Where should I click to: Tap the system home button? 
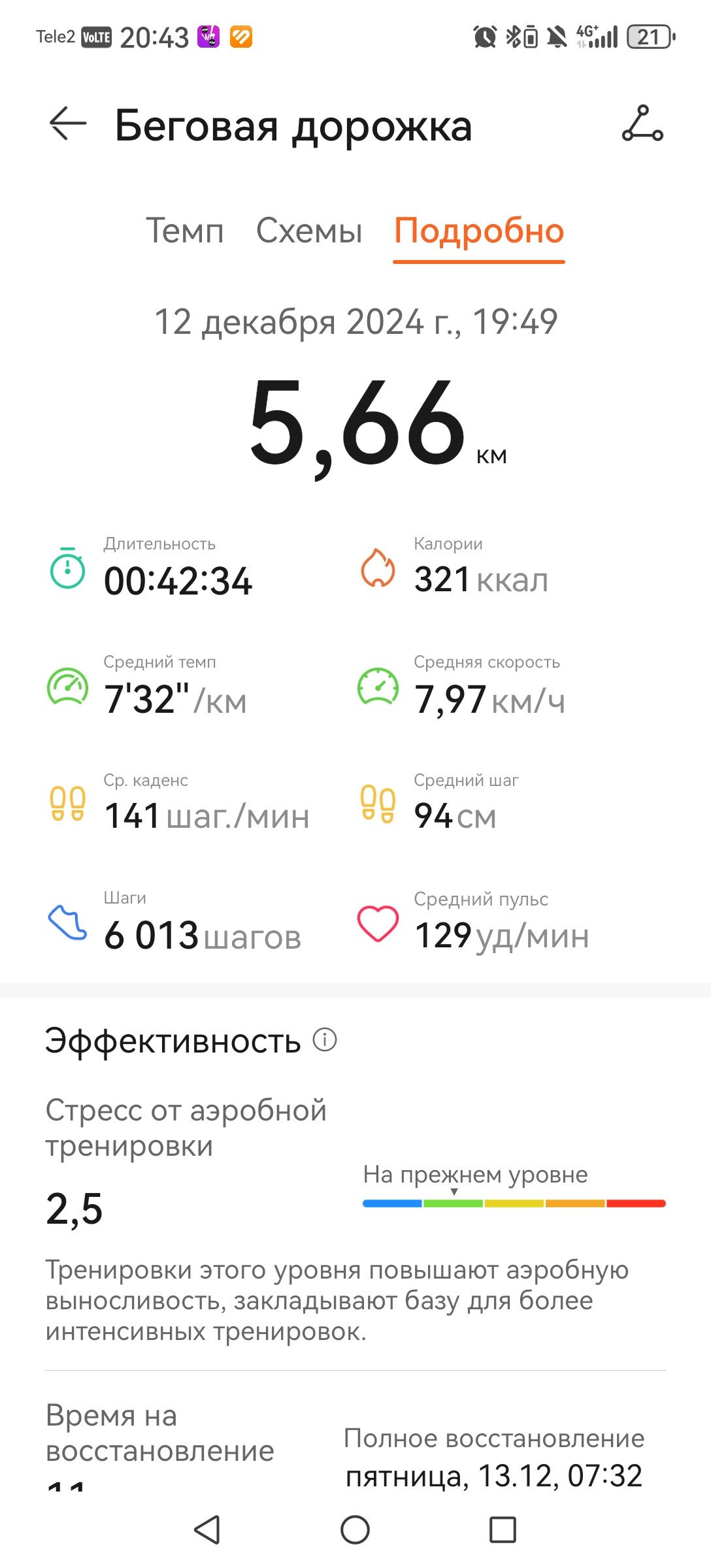[x=355, y=1529]
